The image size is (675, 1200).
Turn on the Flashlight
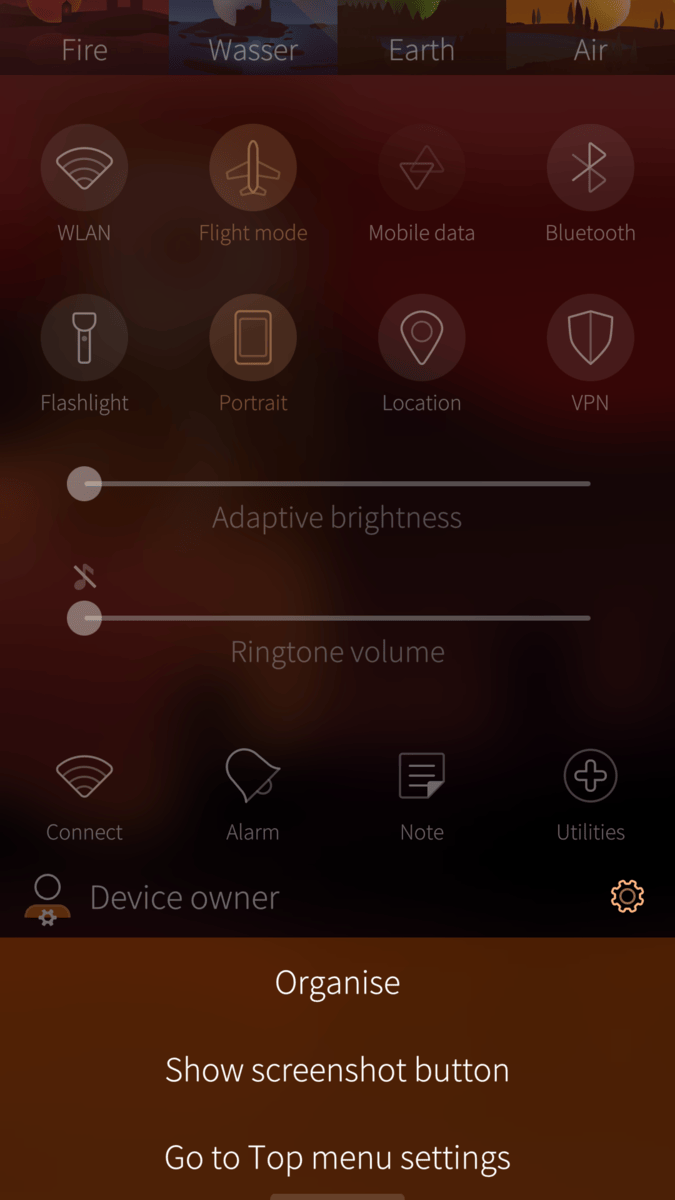84,338
